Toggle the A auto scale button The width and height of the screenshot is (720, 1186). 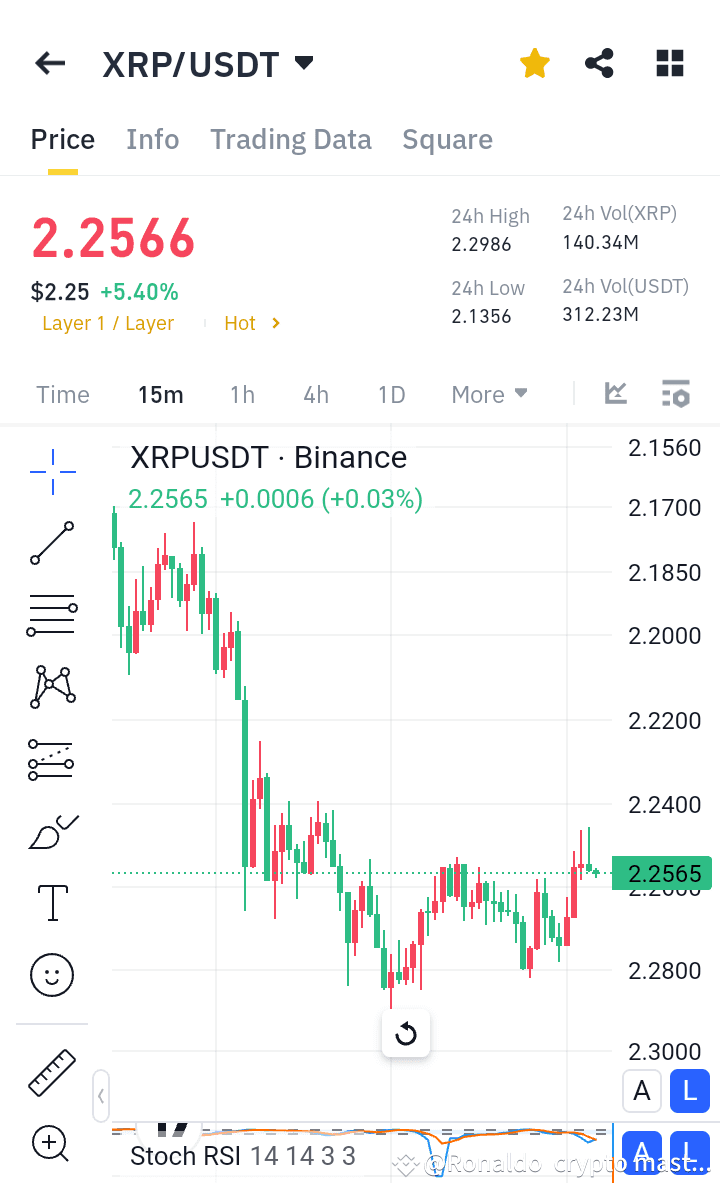641,1091
